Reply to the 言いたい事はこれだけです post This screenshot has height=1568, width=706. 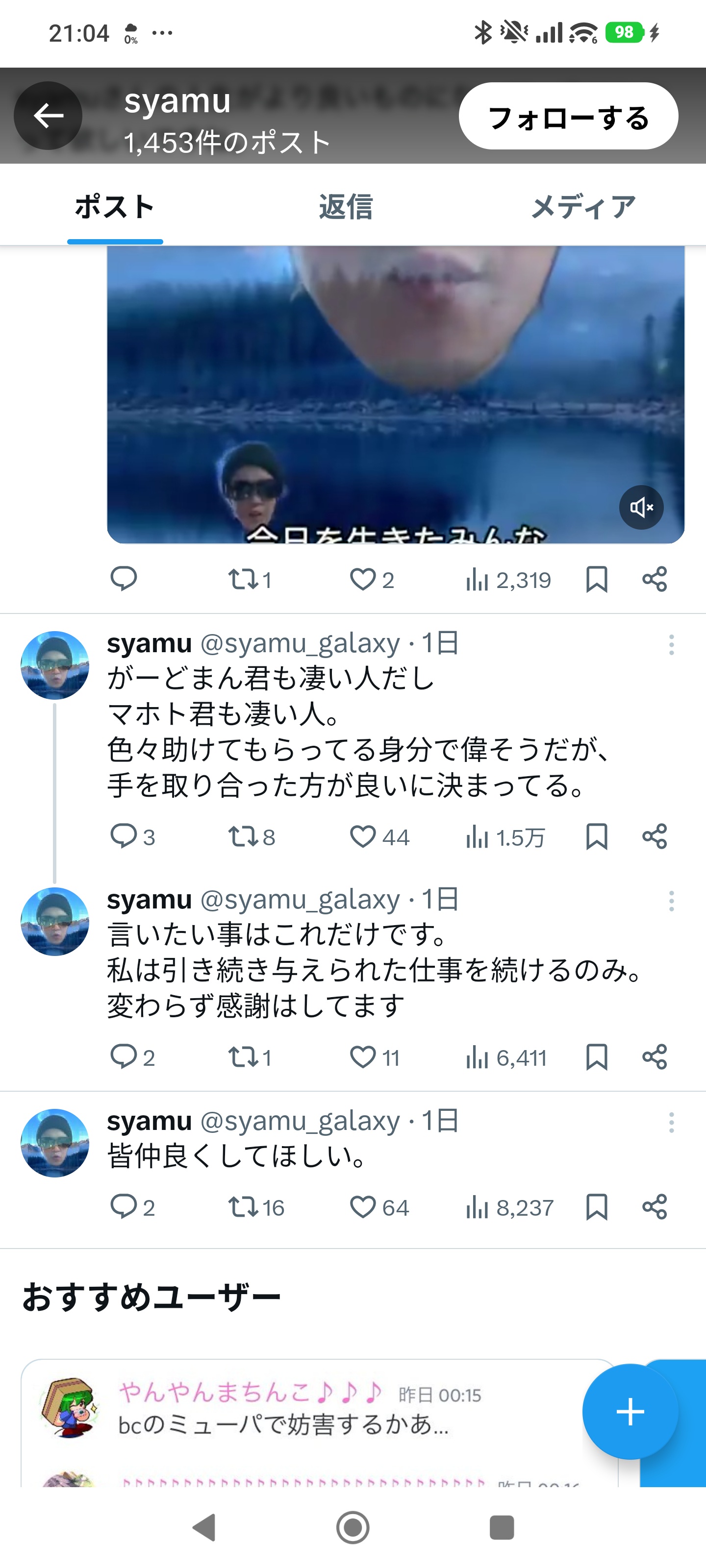132,1057
